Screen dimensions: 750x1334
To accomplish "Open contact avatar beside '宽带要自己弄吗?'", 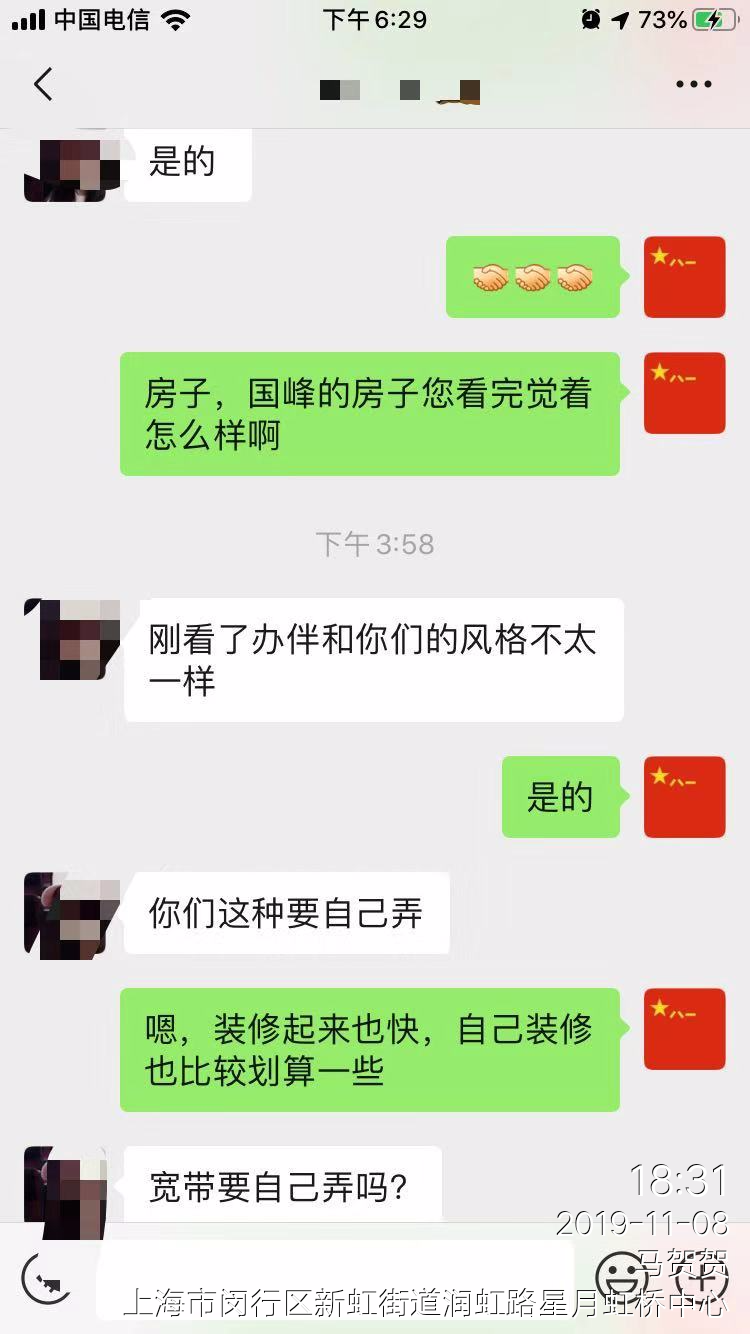I will point(66,1187).
